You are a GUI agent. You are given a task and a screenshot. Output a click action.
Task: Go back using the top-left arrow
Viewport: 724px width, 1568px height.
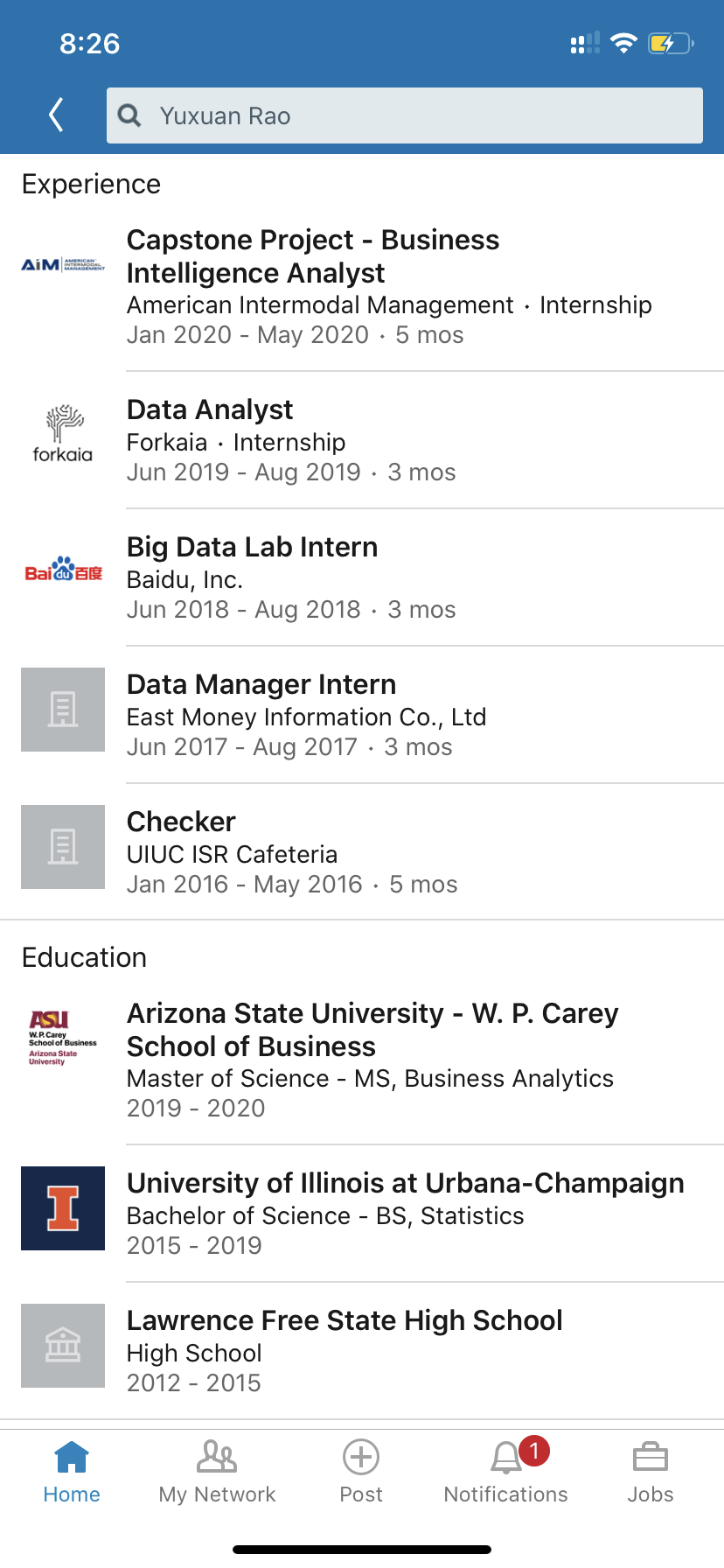tap(57, 115)
